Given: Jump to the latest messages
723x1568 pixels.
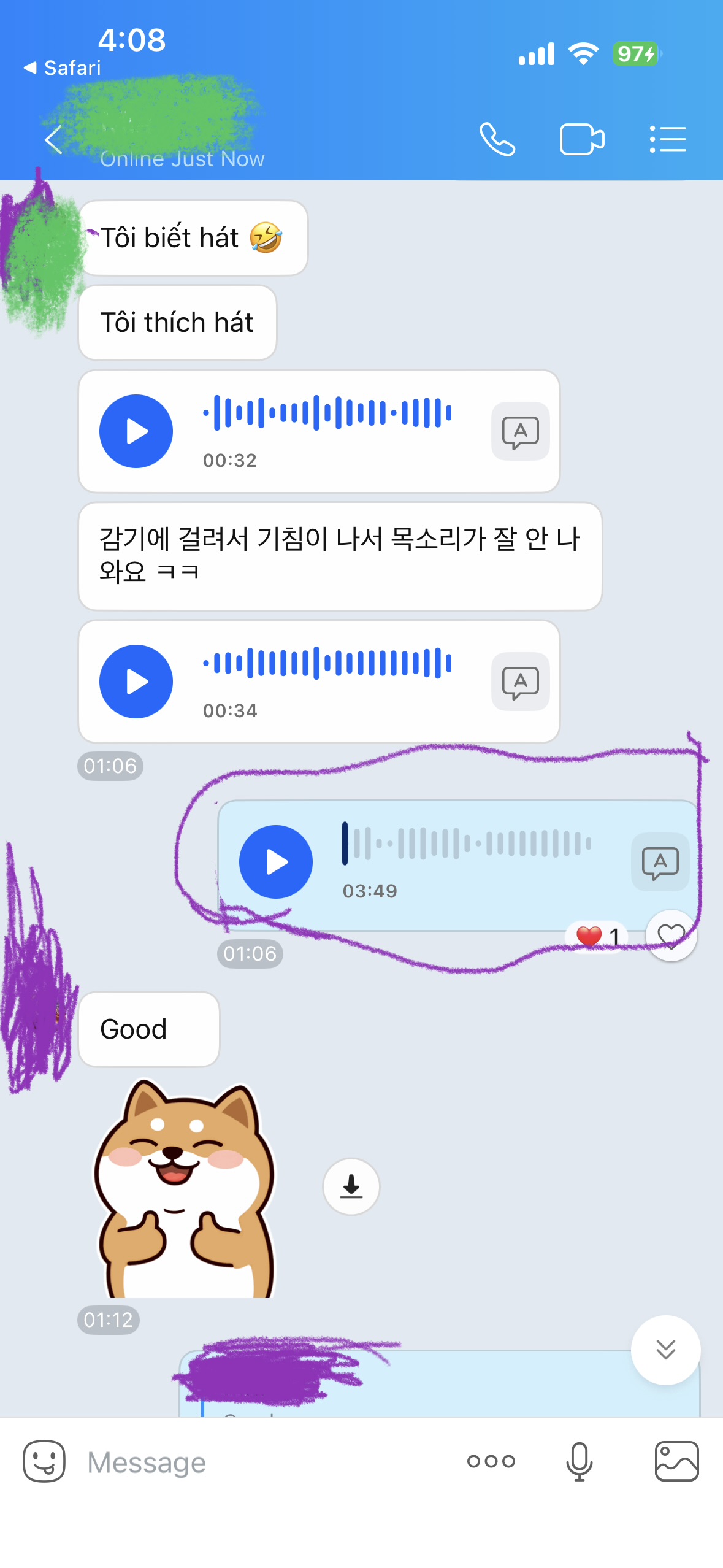Looking at the screenshot, I should pyautogui.click(x=665, y=1350).
